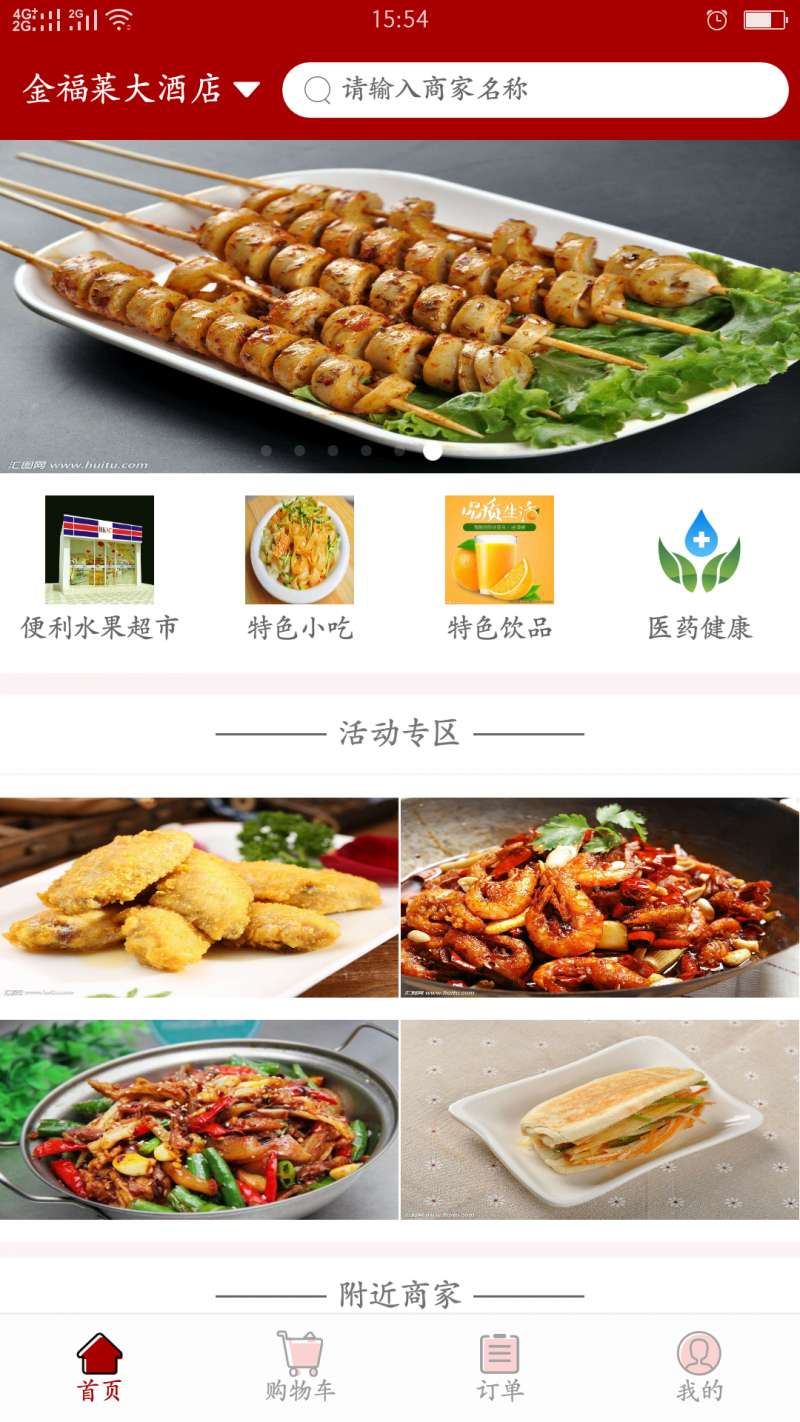800x1422 pixels.
Task: Switch to the 我的 tab
Action: coord(699,1367)
